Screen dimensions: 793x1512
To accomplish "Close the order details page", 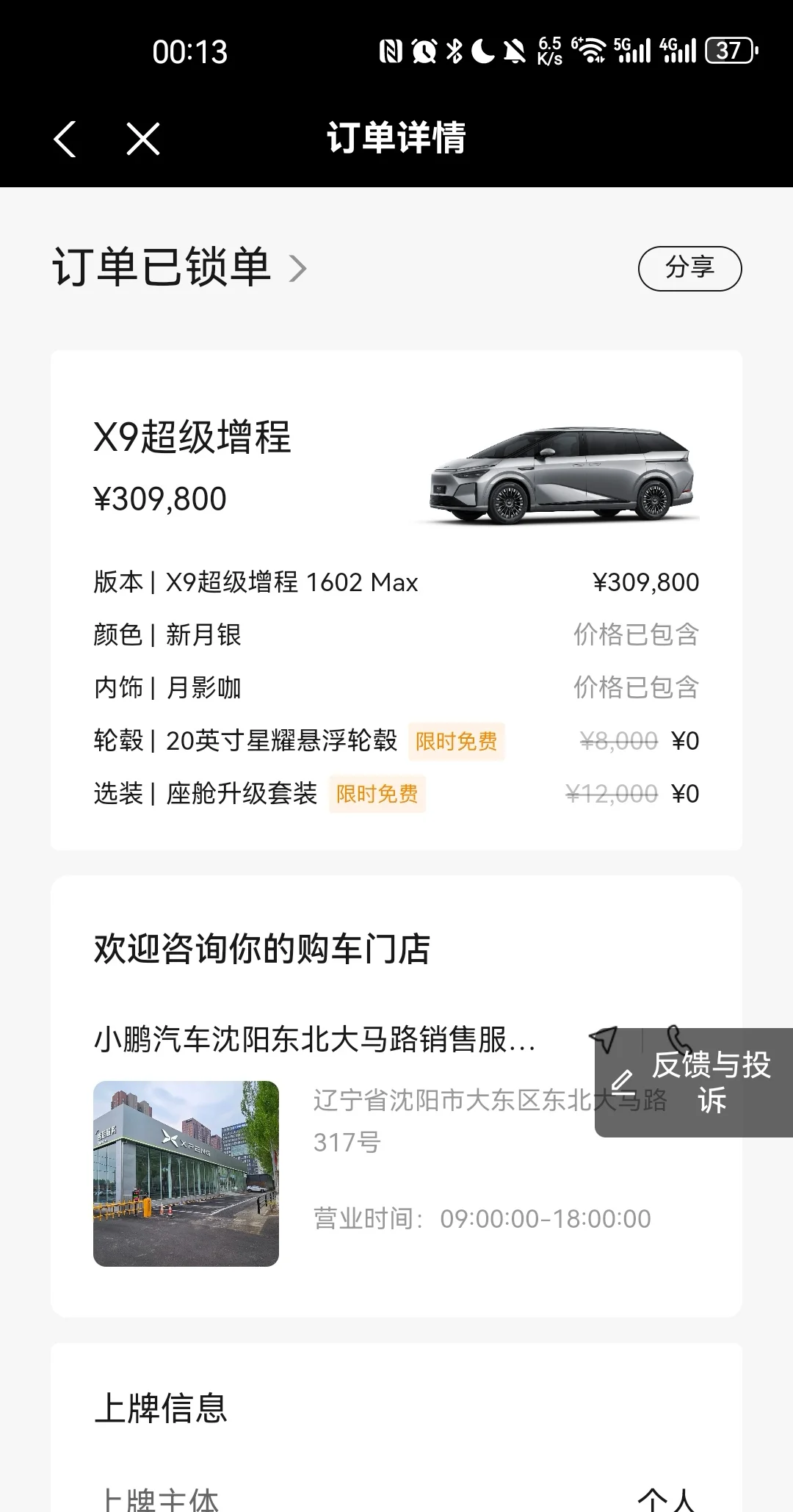I will click(143, 139).
